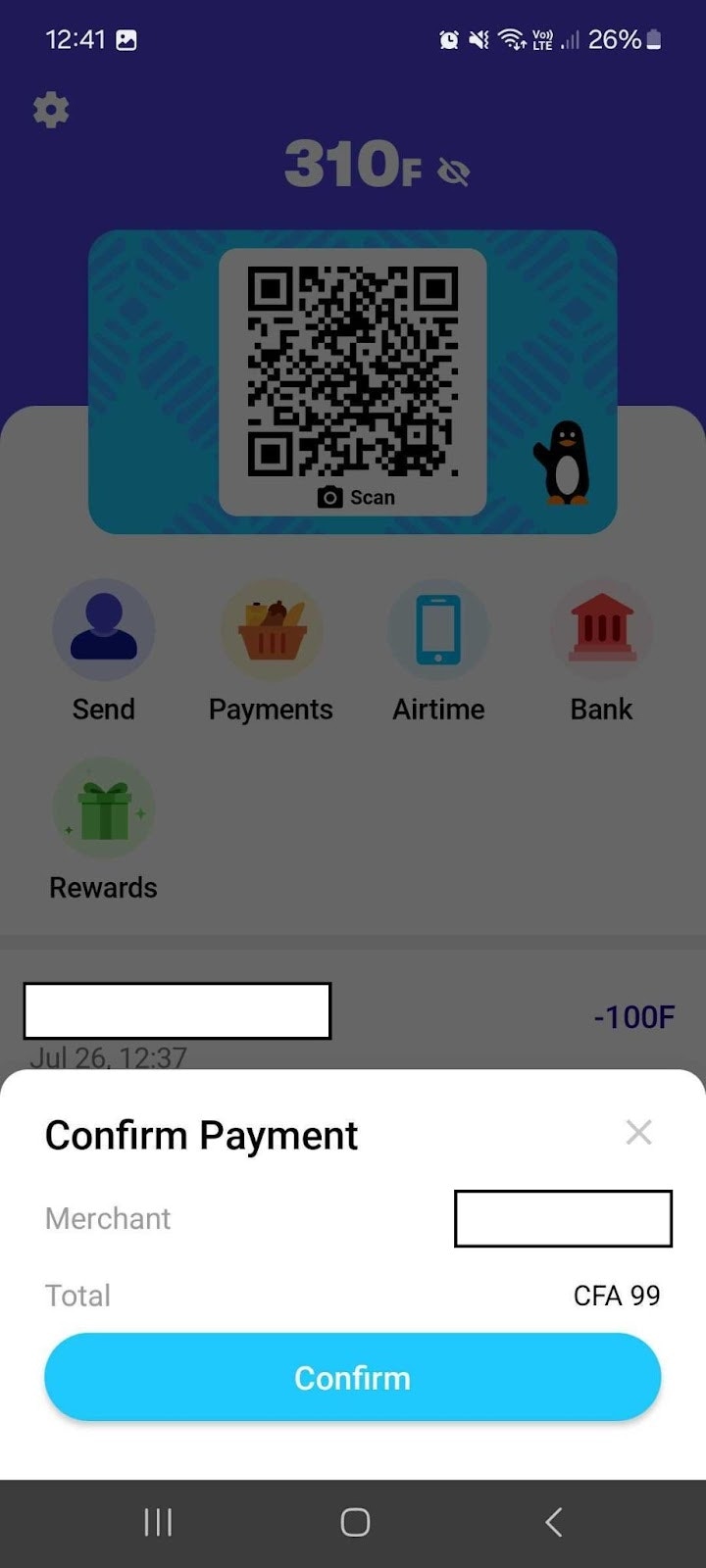This screenshot has height=1568, width=706.
Task: Open the -100F transaction from Jul 26
Action: (353, 1019)
